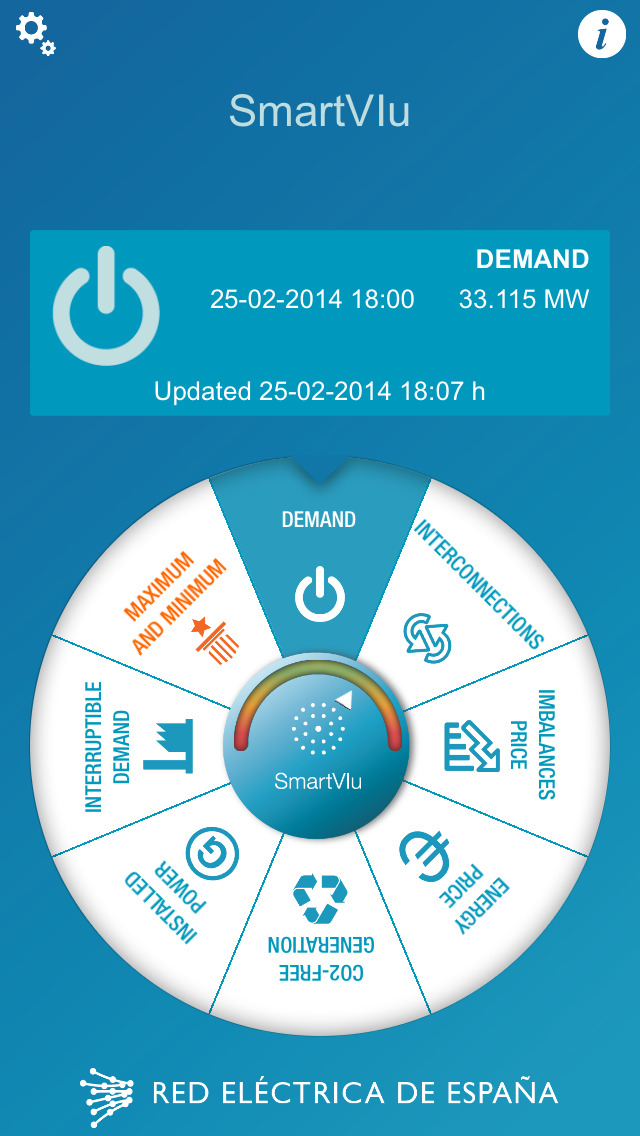This screenshot has height=1136, width=640.
Task: Open the info icon
Action: click(602, 36)
